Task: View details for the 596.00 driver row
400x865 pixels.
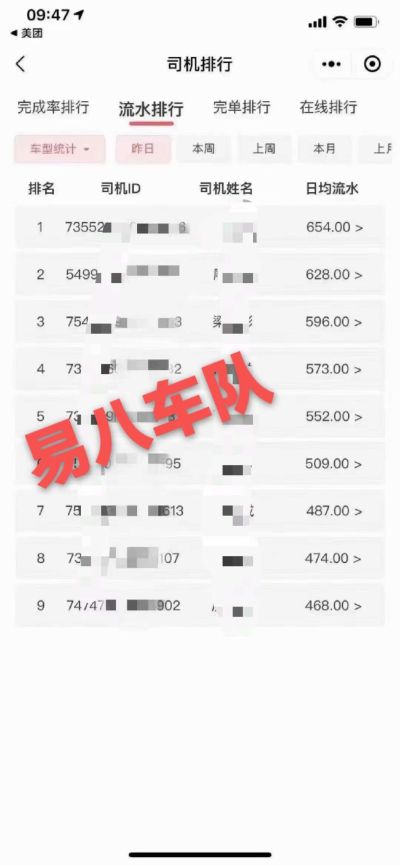Action: (x=200, y=322)
